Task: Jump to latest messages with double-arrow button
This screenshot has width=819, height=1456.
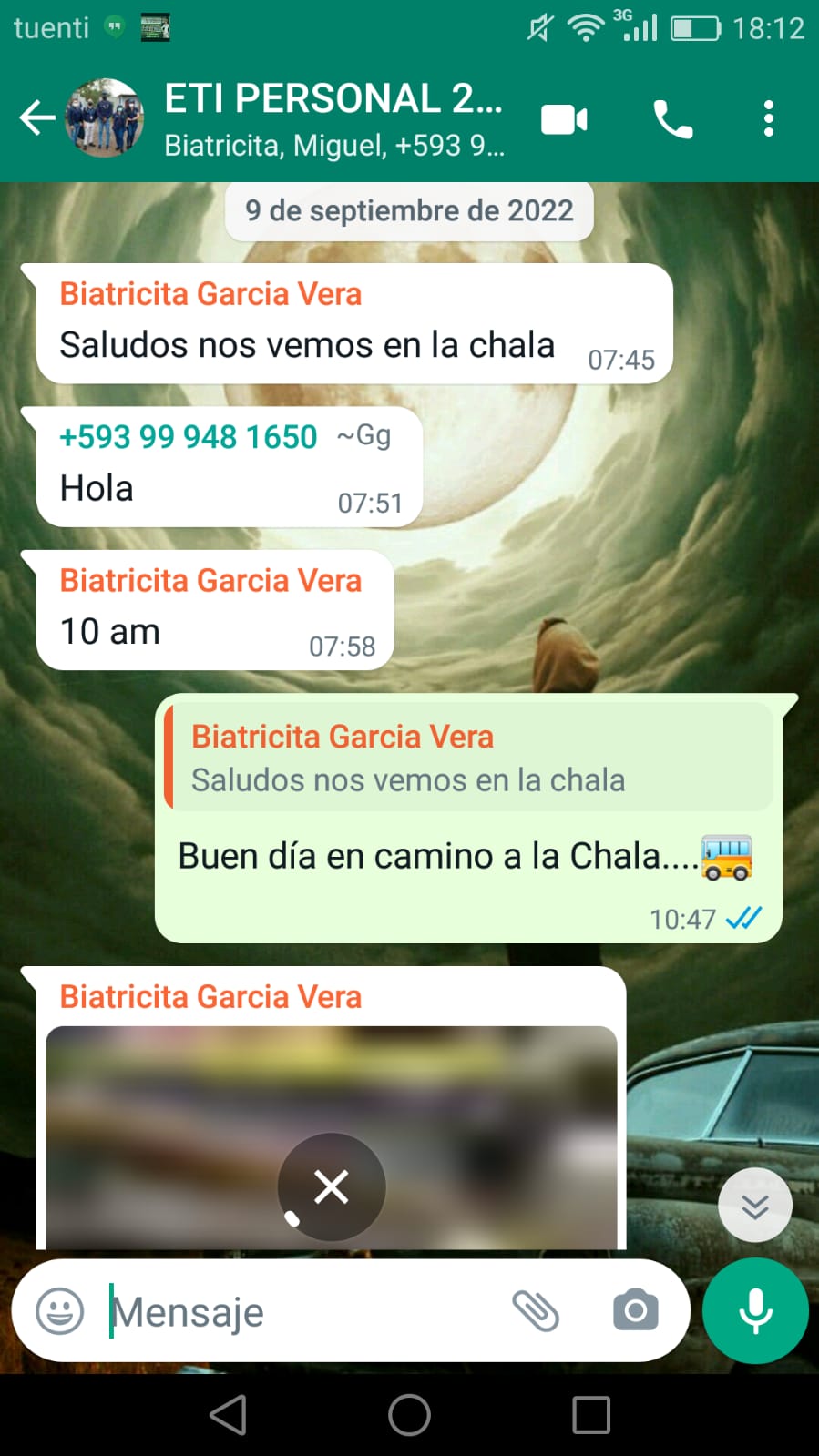Action: [754, 1206]
